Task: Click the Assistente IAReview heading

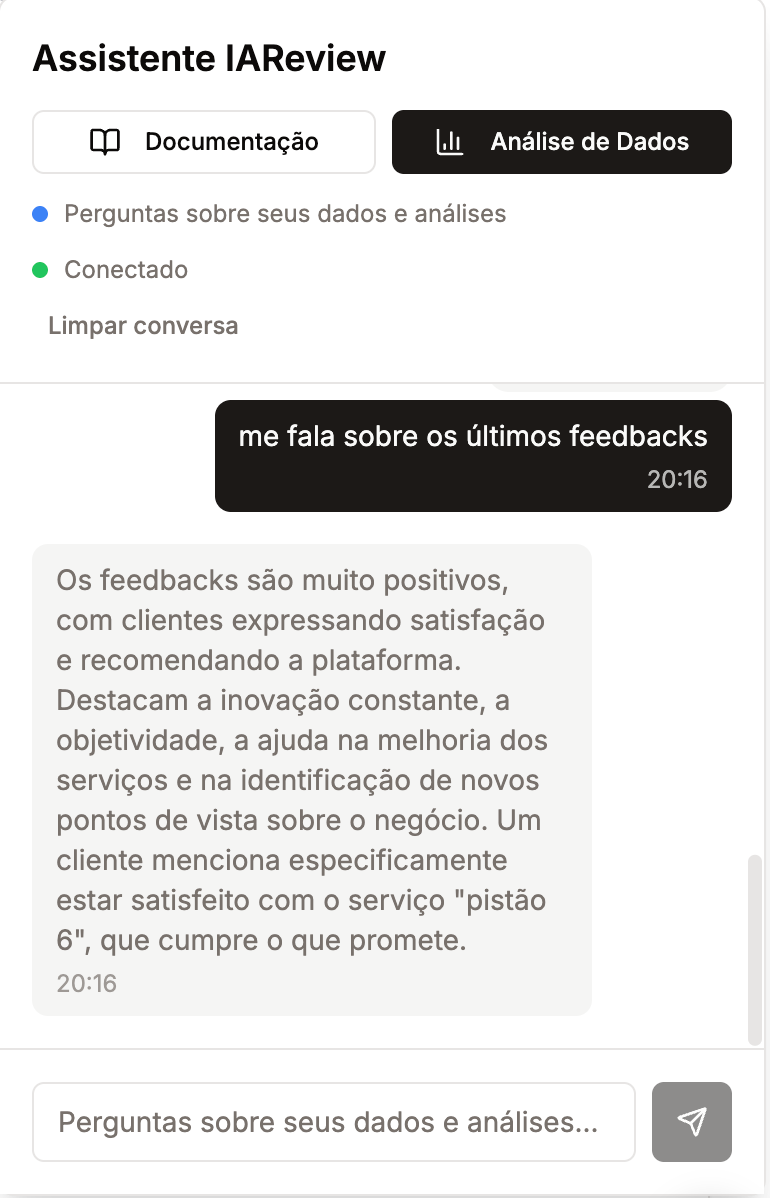Action: (x=210, y=58)
